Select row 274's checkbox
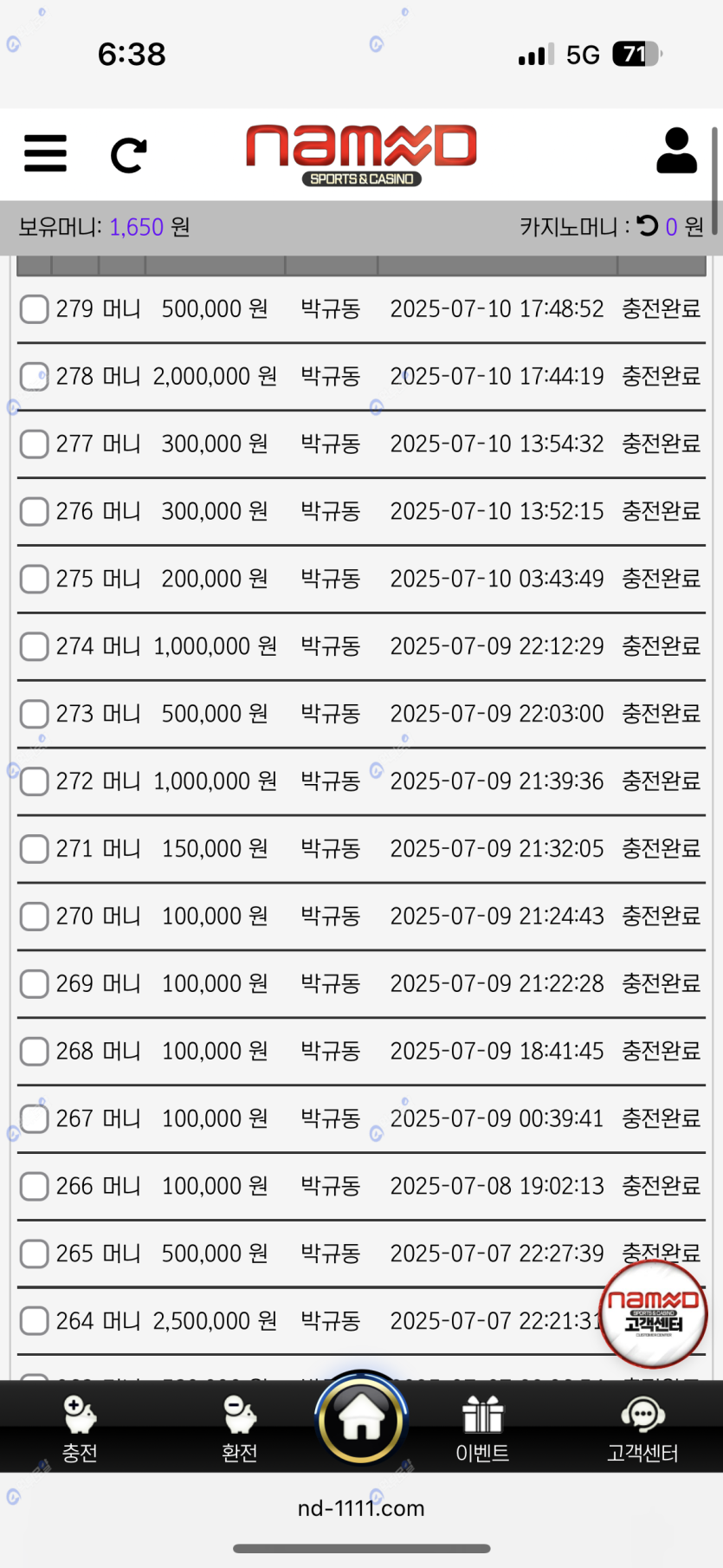Viewport: 723px width, 1568px height. coord(34,647)
